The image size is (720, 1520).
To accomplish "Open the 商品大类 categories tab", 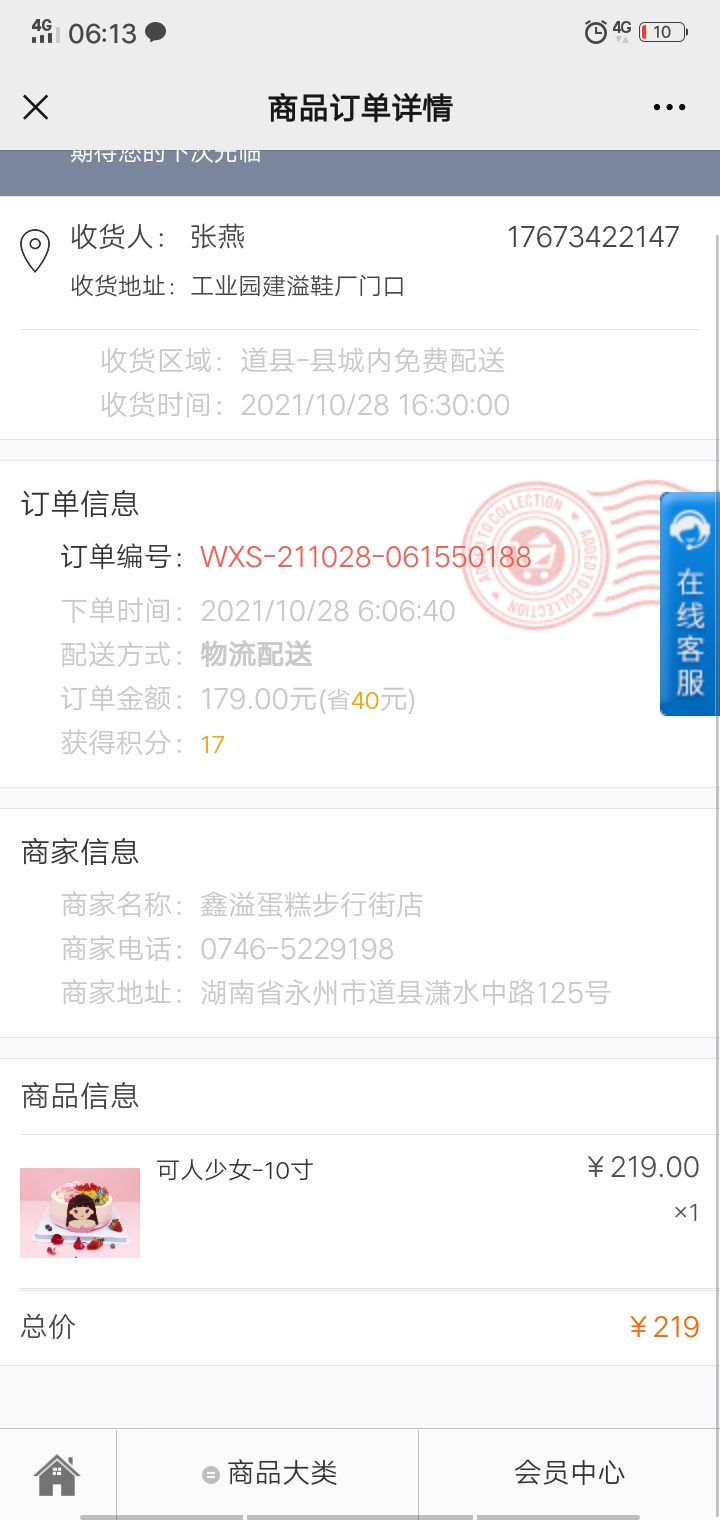I will (268, 1474).
